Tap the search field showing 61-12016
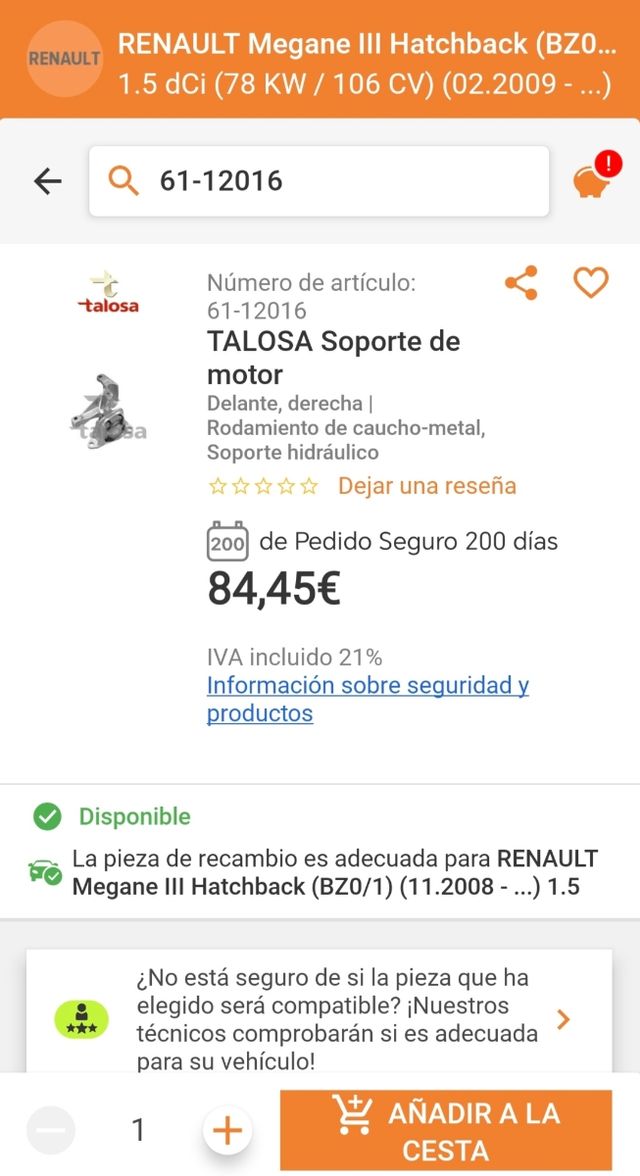This screenshot has height=1176, width=640. 319,181
